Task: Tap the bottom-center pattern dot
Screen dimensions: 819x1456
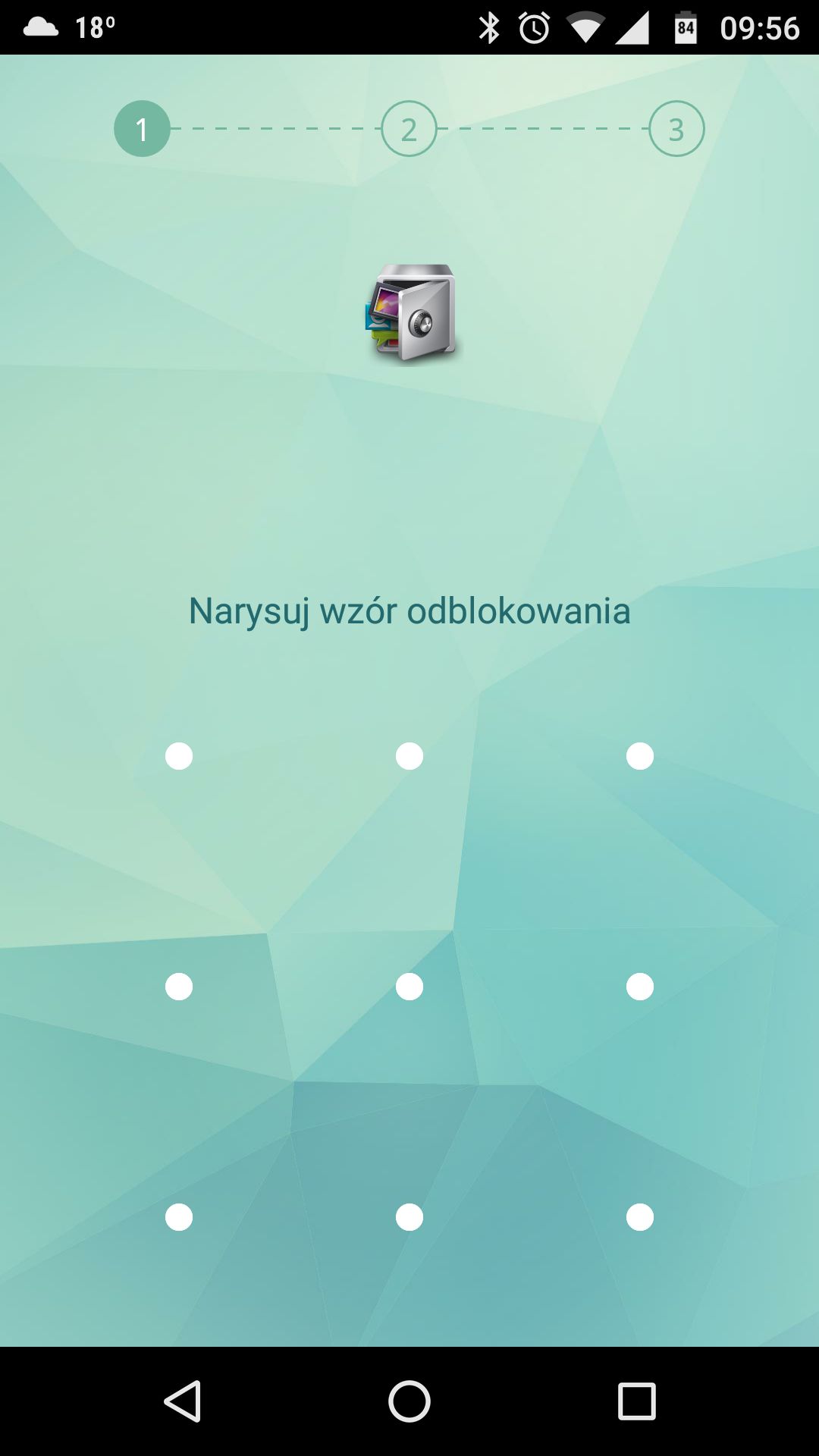Action: (x=409, y=1217)
